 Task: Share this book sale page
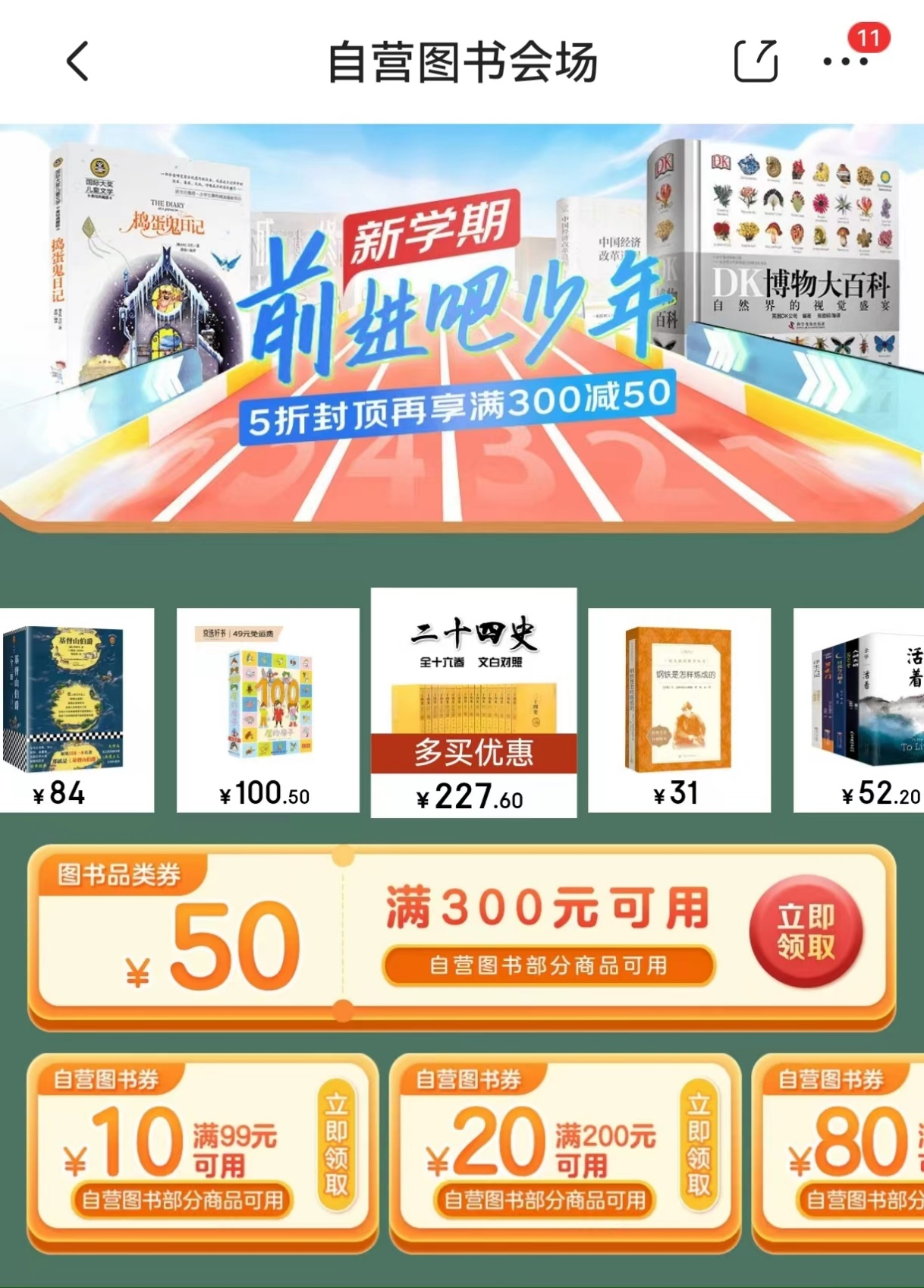click(x=756, y=61)
